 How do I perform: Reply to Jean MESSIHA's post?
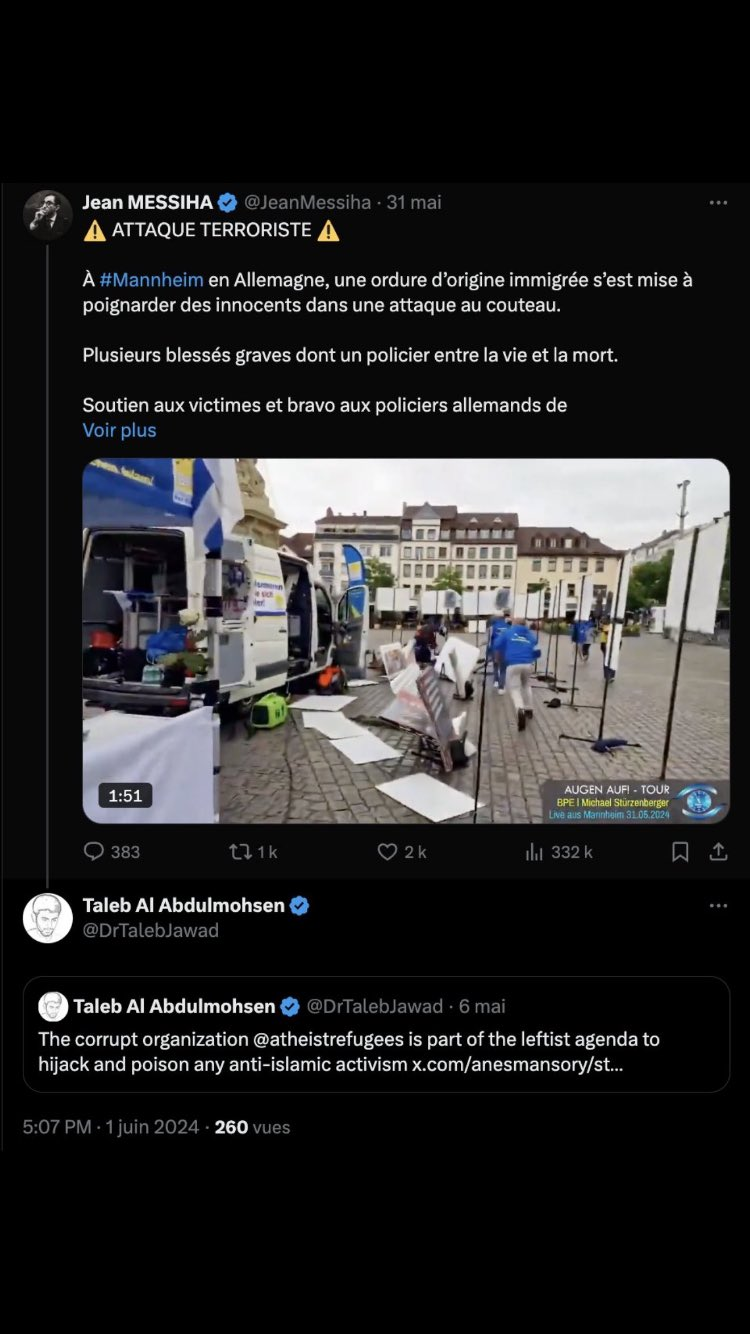[111, 852]
